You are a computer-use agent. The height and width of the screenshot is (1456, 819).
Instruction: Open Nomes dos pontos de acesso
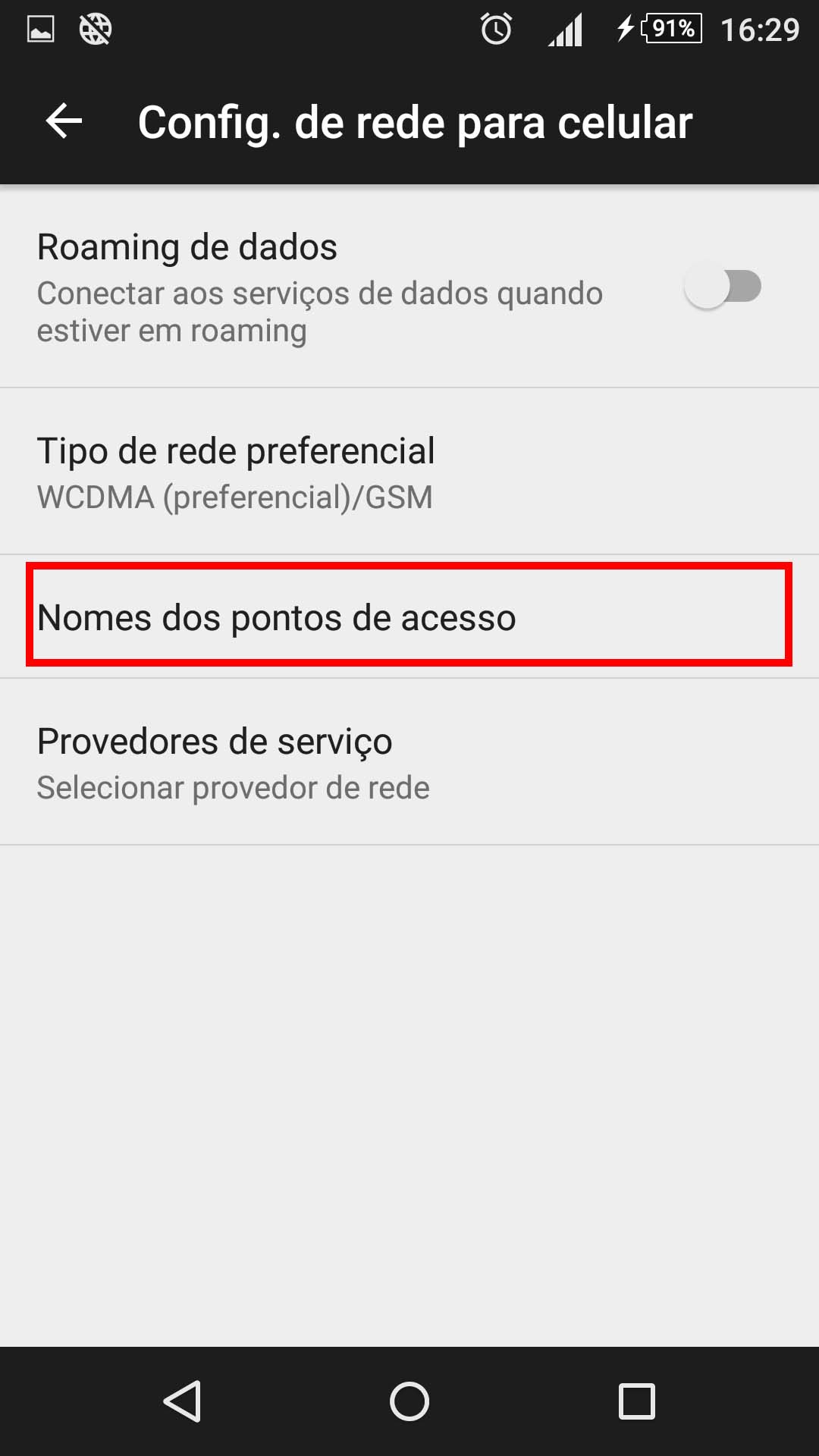[409, 616]
